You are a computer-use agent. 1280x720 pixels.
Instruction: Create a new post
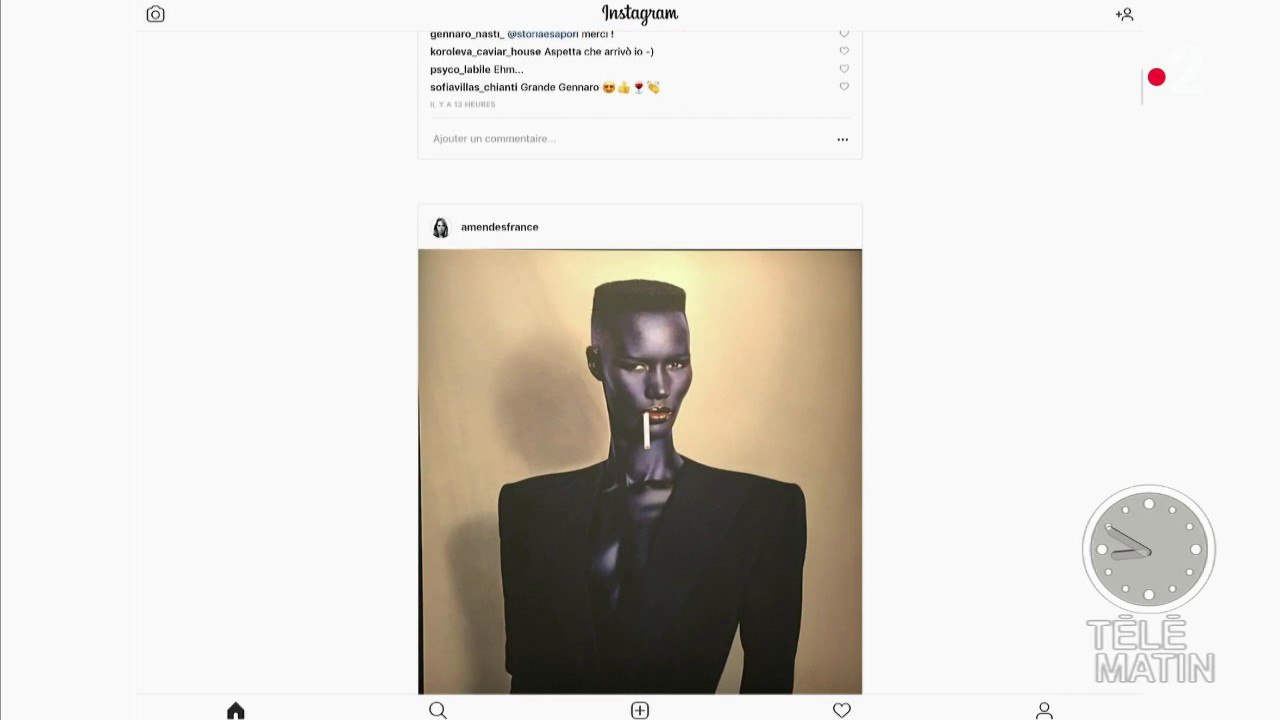640,710
